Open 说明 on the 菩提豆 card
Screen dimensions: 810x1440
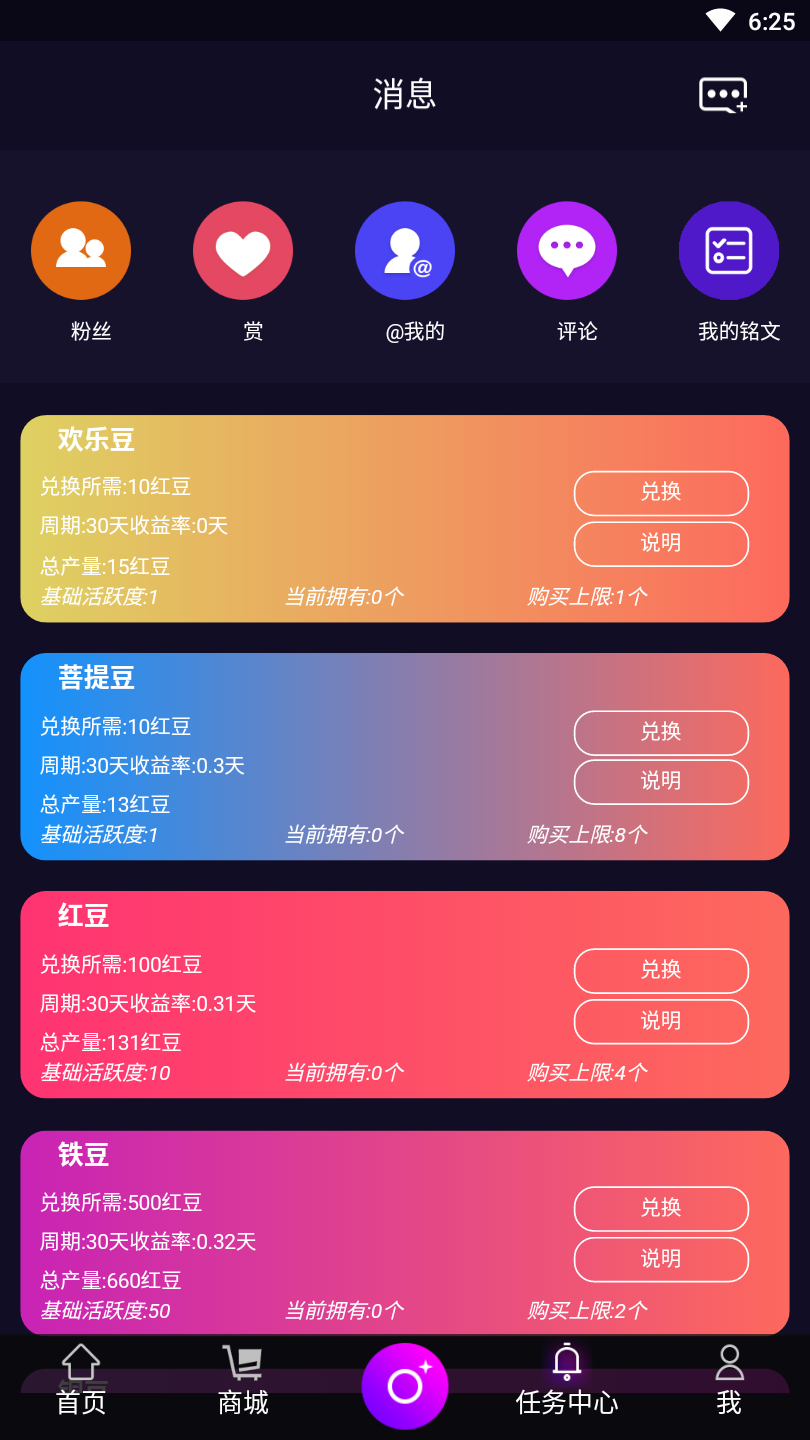click(661, 782)
